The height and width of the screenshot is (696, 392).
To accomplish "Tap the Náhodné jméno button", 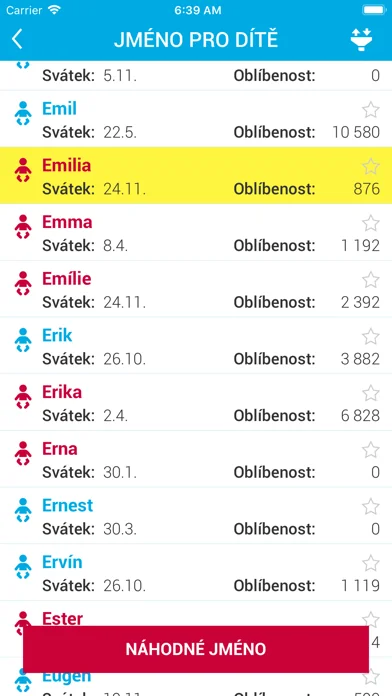I will (x=196, y=649).
